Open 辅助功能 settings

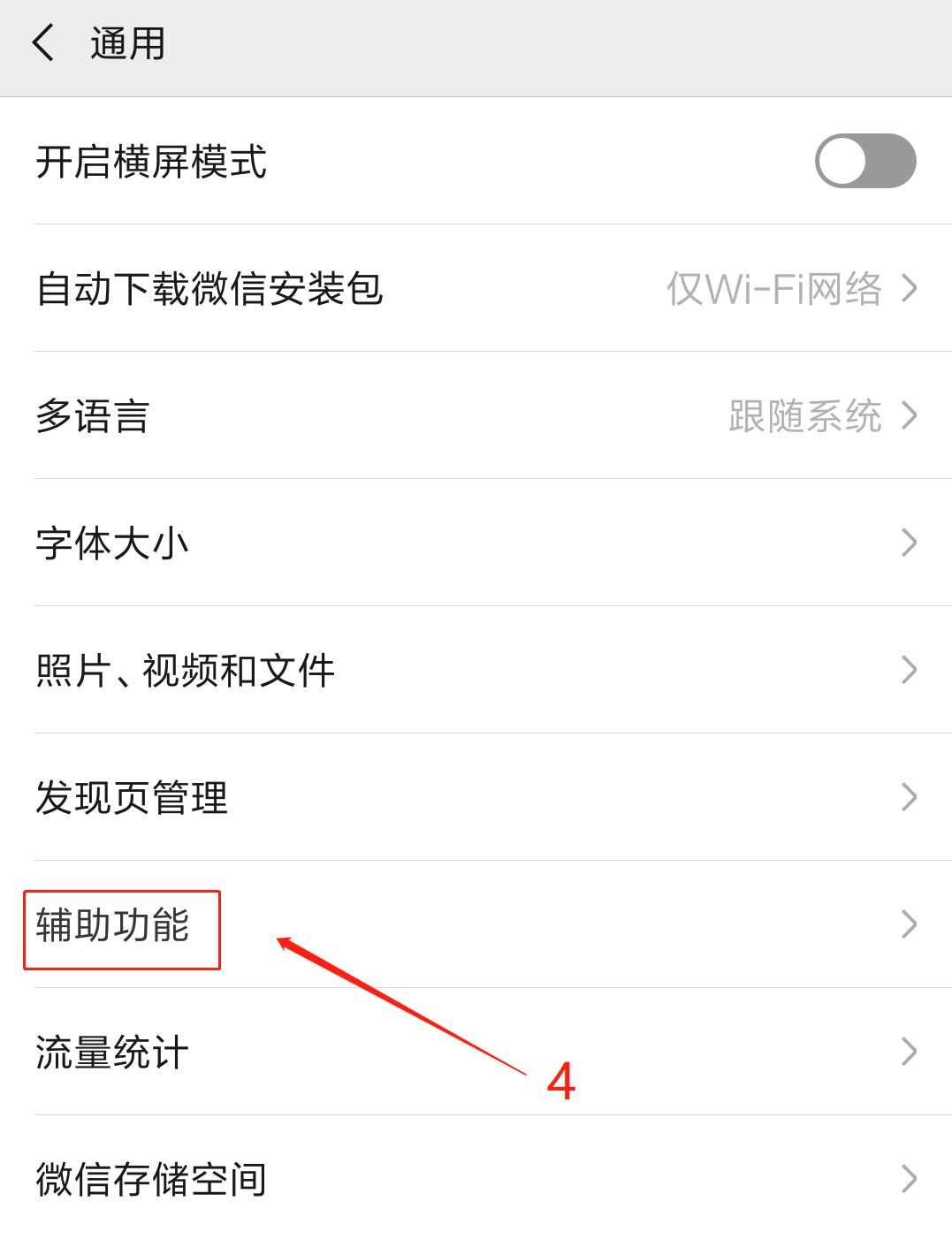476,924
